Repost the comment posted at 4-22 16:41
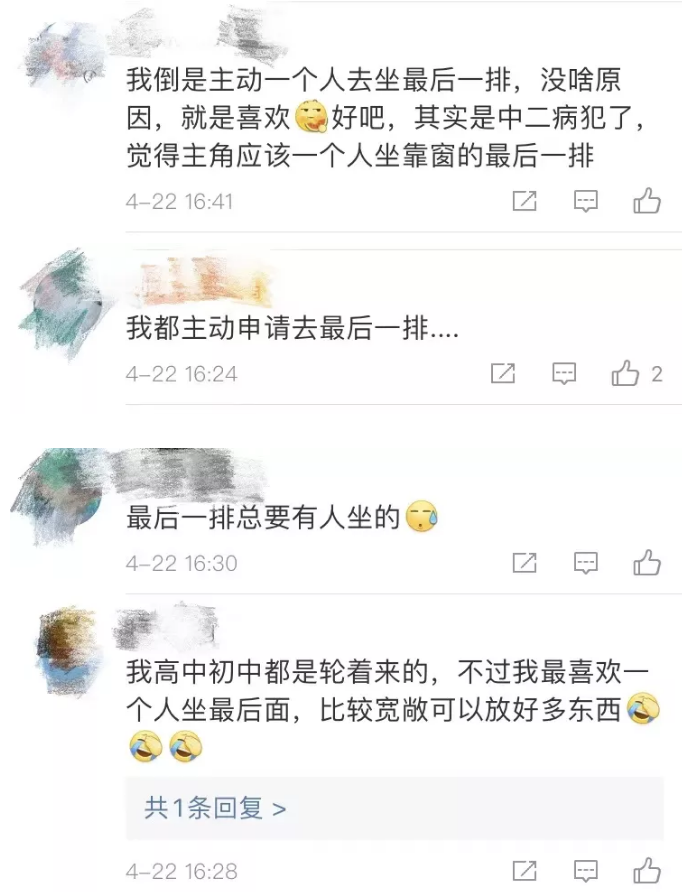 pyautogui.click(x=525, y=201)
